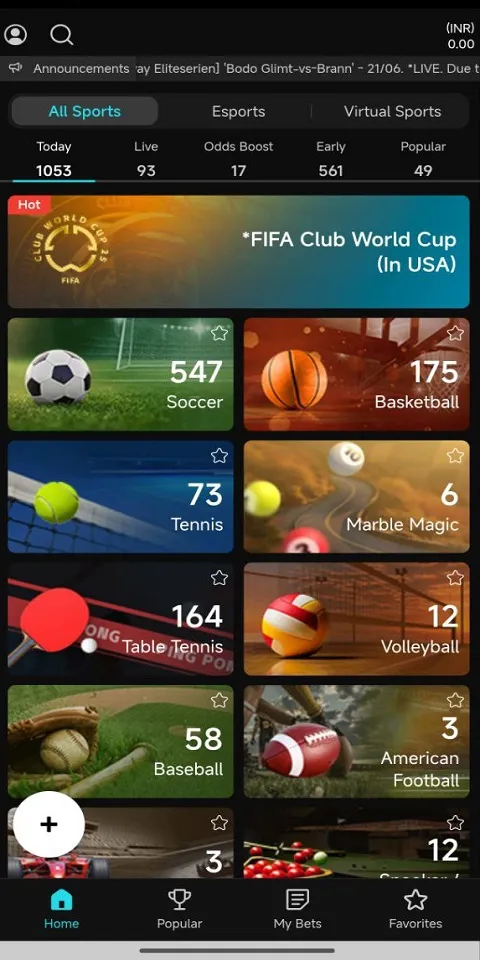The image size is (480, 960).
Task: Tap the floating plus button
Action: point(49,824)
